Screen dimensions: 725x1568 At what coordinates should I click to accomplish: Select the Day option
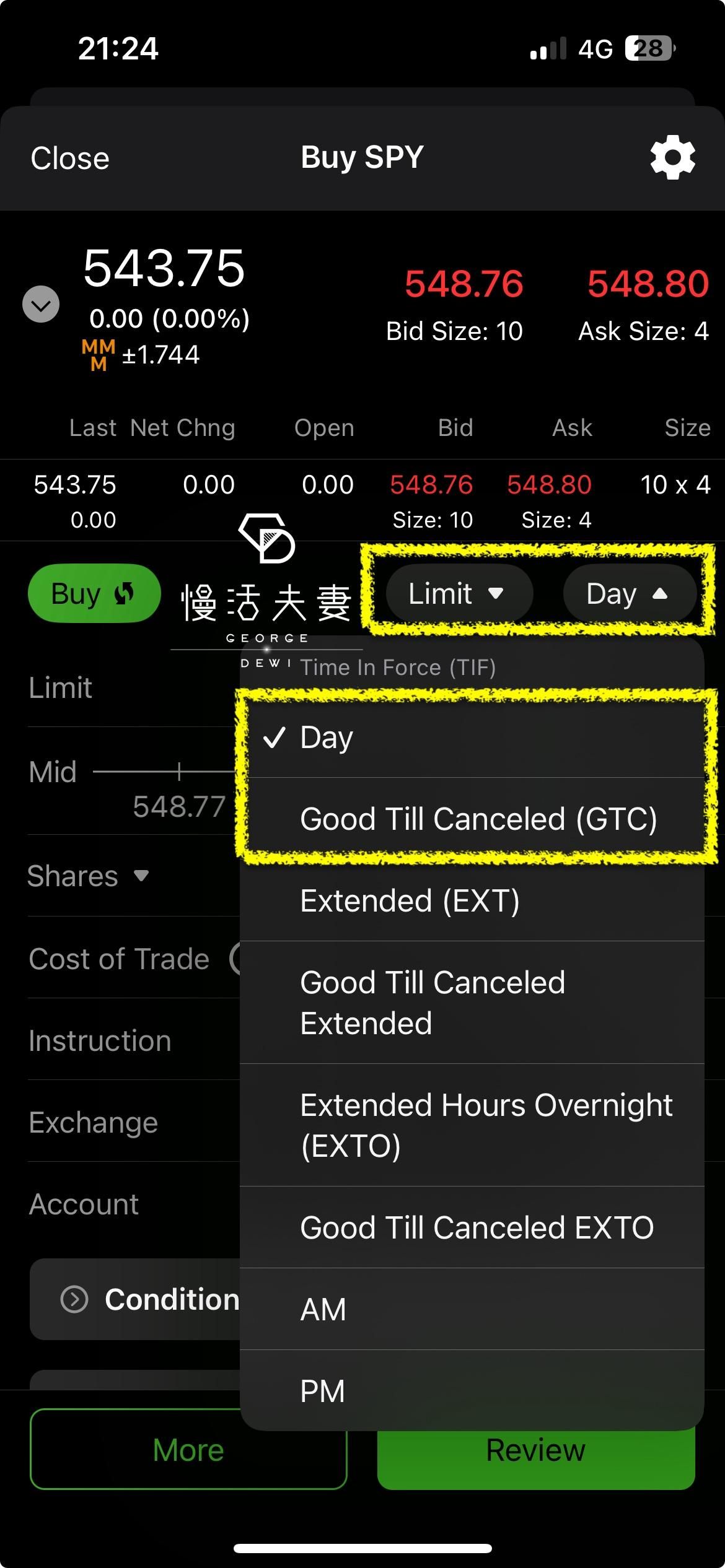coord(471,738)
